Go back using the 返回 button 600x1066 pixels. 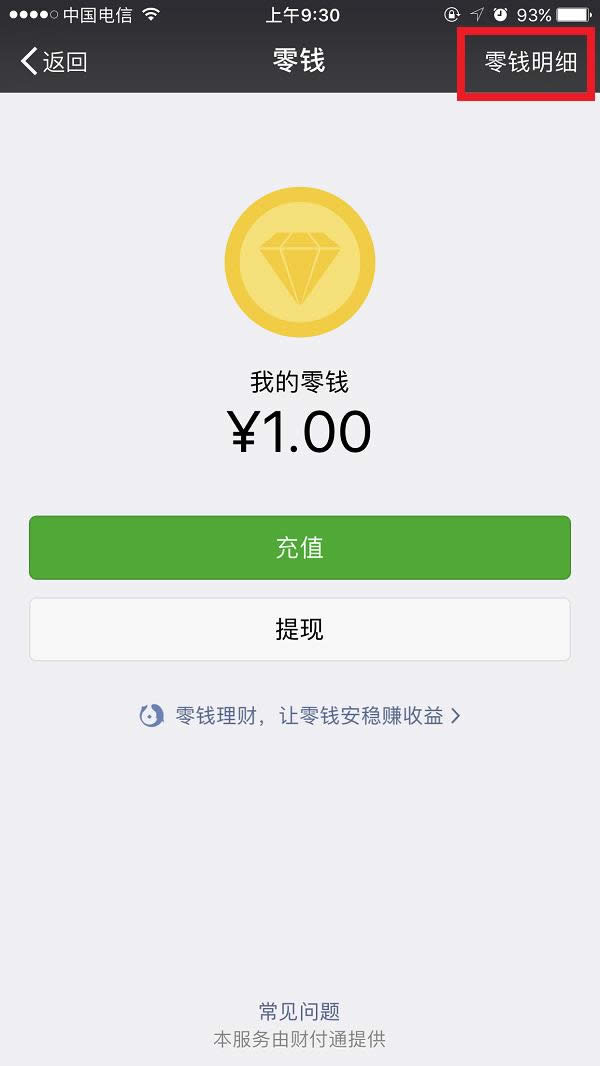coord(54,62)
